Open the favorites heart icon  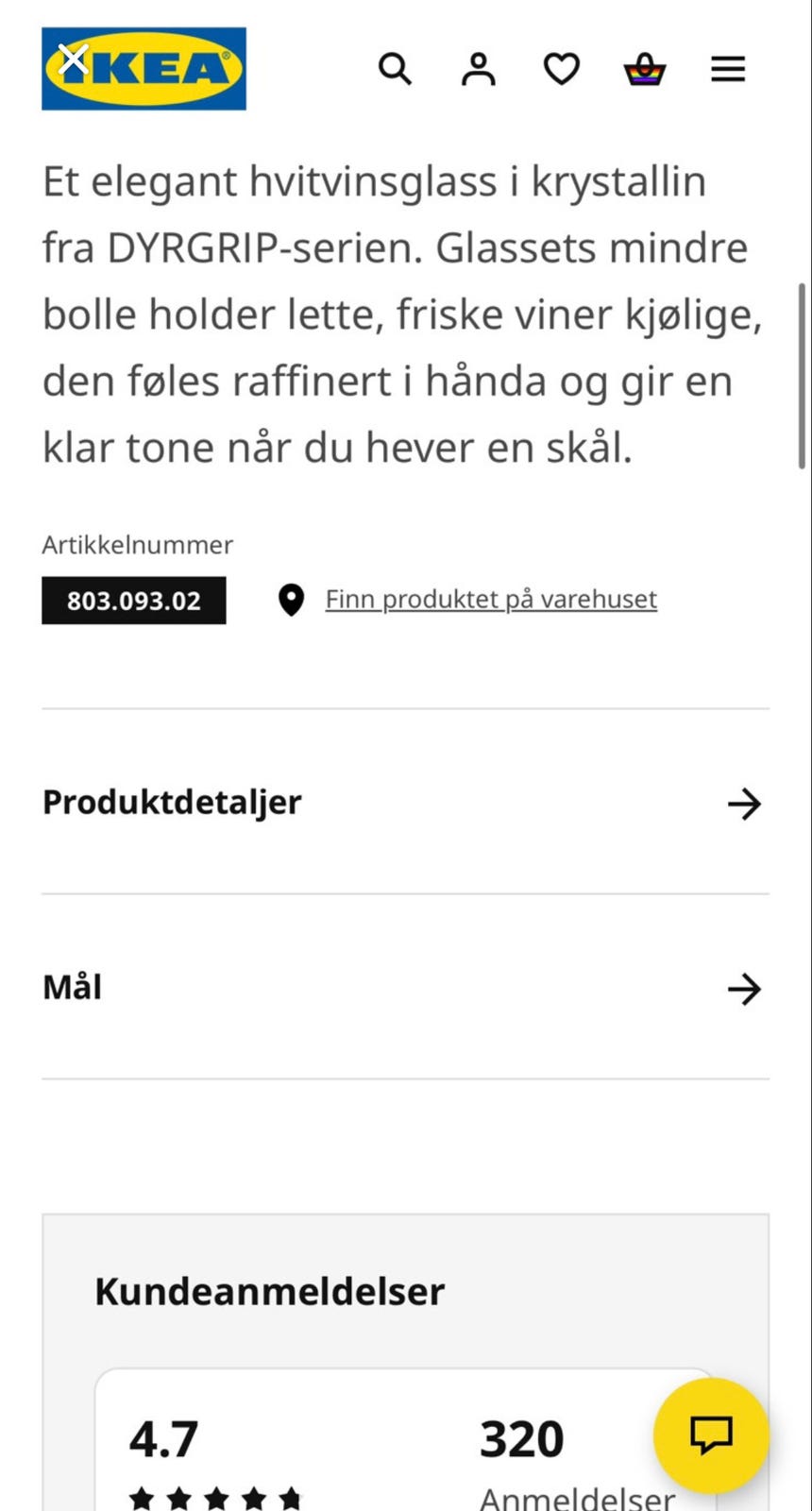tap(561, 68)
